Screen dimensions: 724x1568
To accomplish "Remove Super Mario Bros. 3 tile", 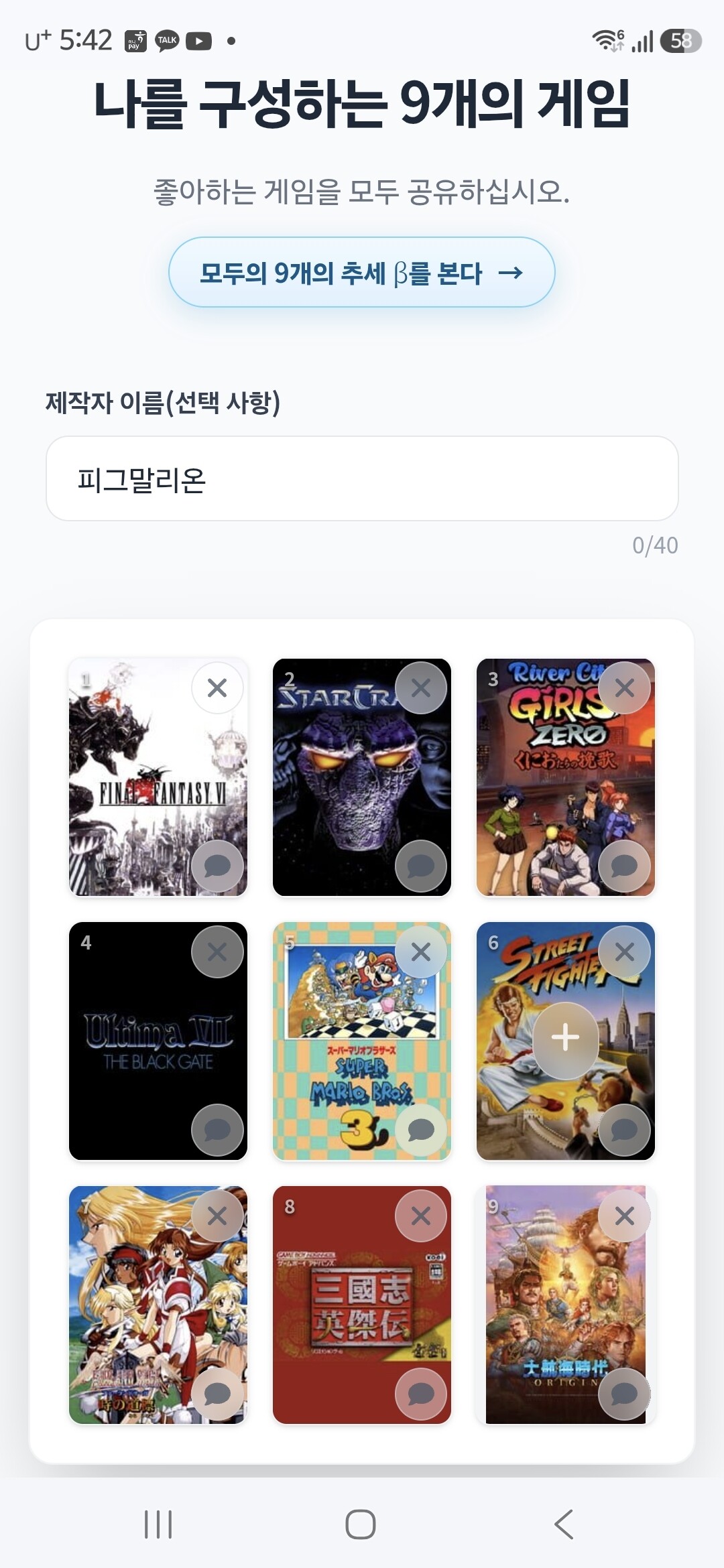I will (x=421, y=952).
